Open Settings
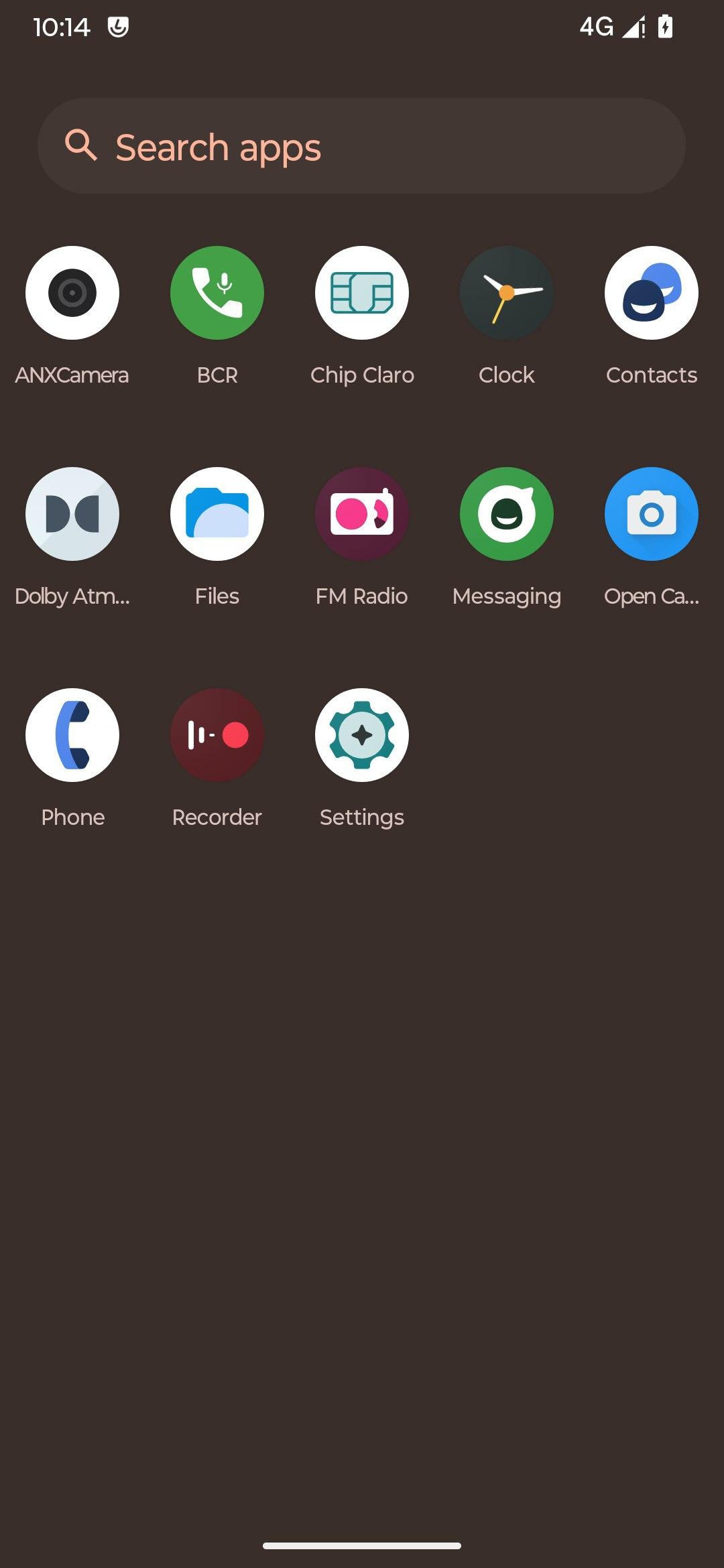Image resolution: width=724 pixels, height=1568 pixels. (362, 735)
